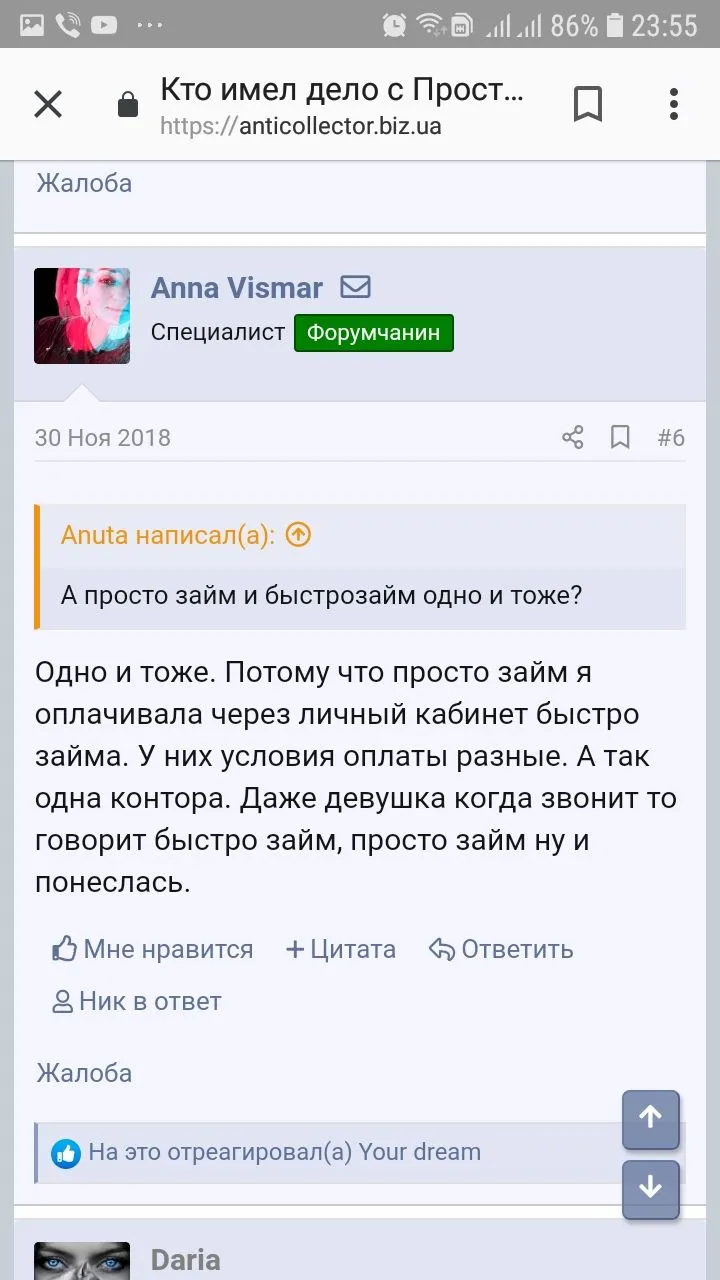This screenshot has height=1280, width=720.
Task: Tap Жалоба under the previous post
Action: [84, 183]
